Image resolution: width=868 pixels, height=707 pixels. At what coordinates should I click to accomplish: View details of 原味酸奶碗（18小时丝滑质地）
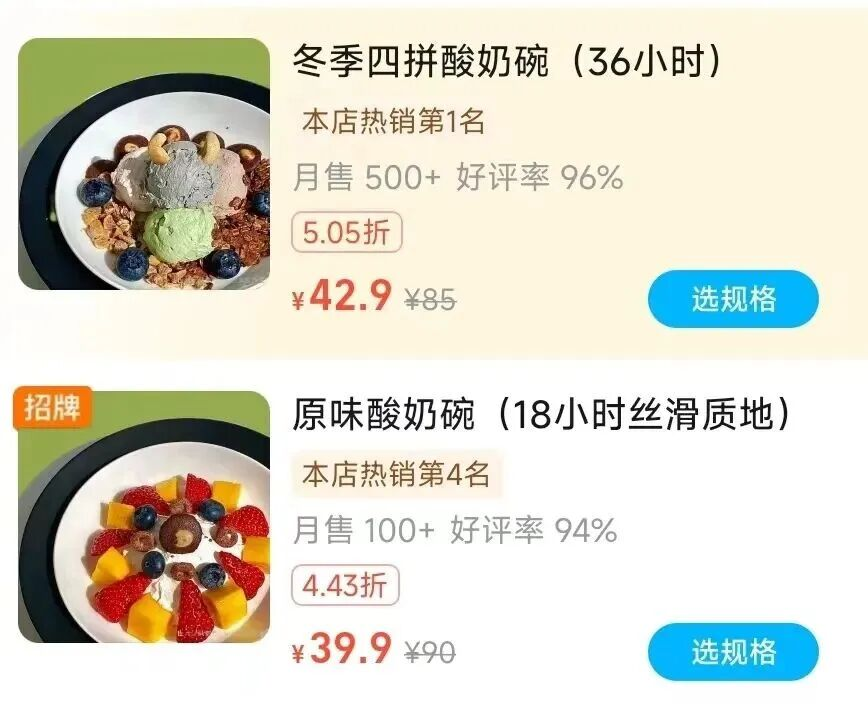(542, 415)
